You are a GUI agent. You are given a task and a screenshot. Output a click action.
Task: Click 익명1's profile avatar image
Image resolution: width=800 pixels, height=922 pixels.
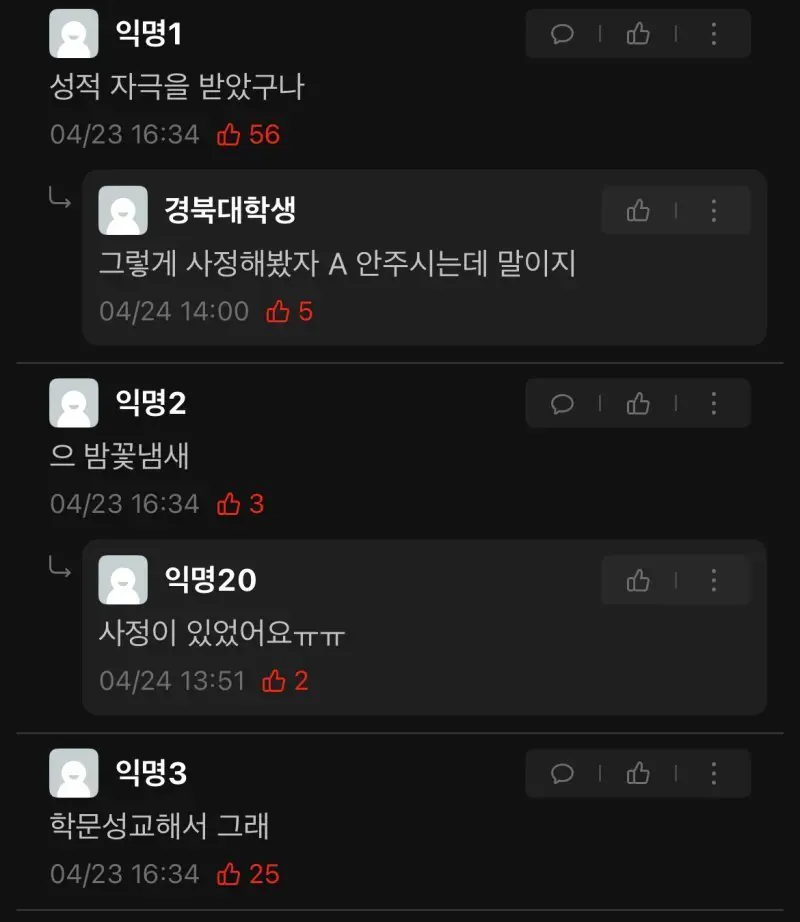[71, 33]
